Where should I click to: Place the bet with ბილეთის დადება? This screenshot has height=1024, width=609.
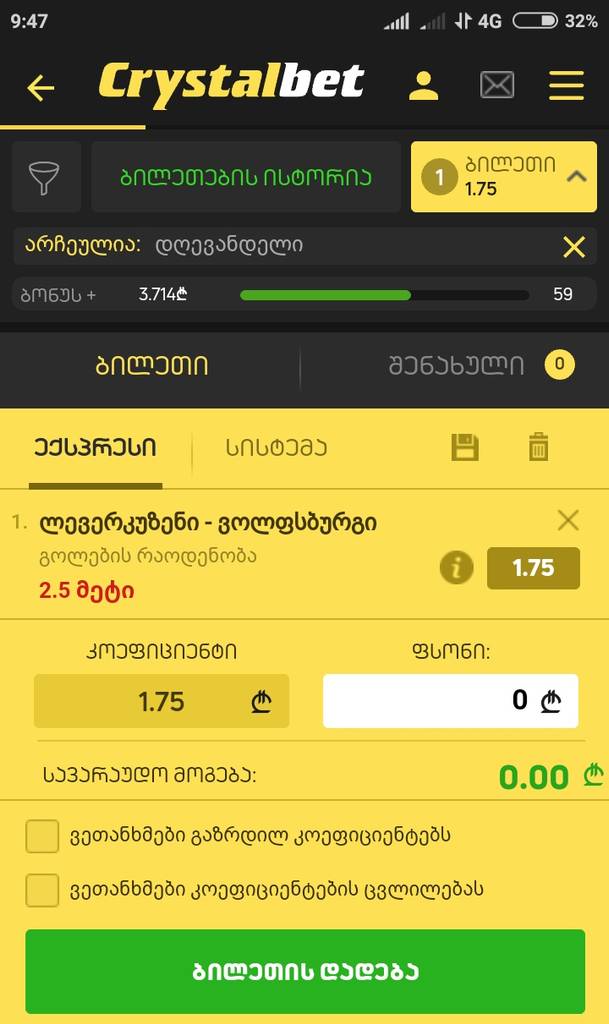(x=305, y=971)
